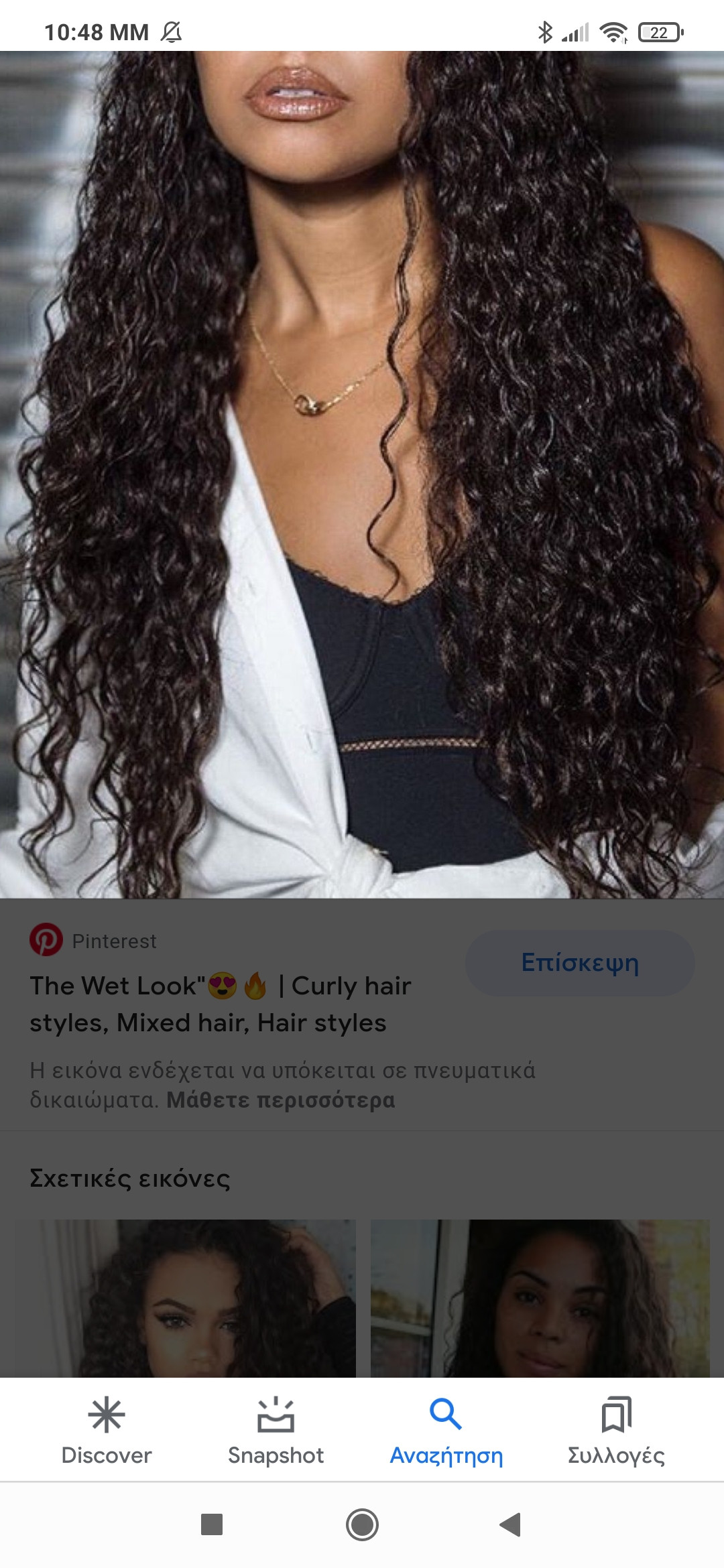724x1568 pixels.
Task: Open recent apps with the square button
Action: [x=212, y=1524]
